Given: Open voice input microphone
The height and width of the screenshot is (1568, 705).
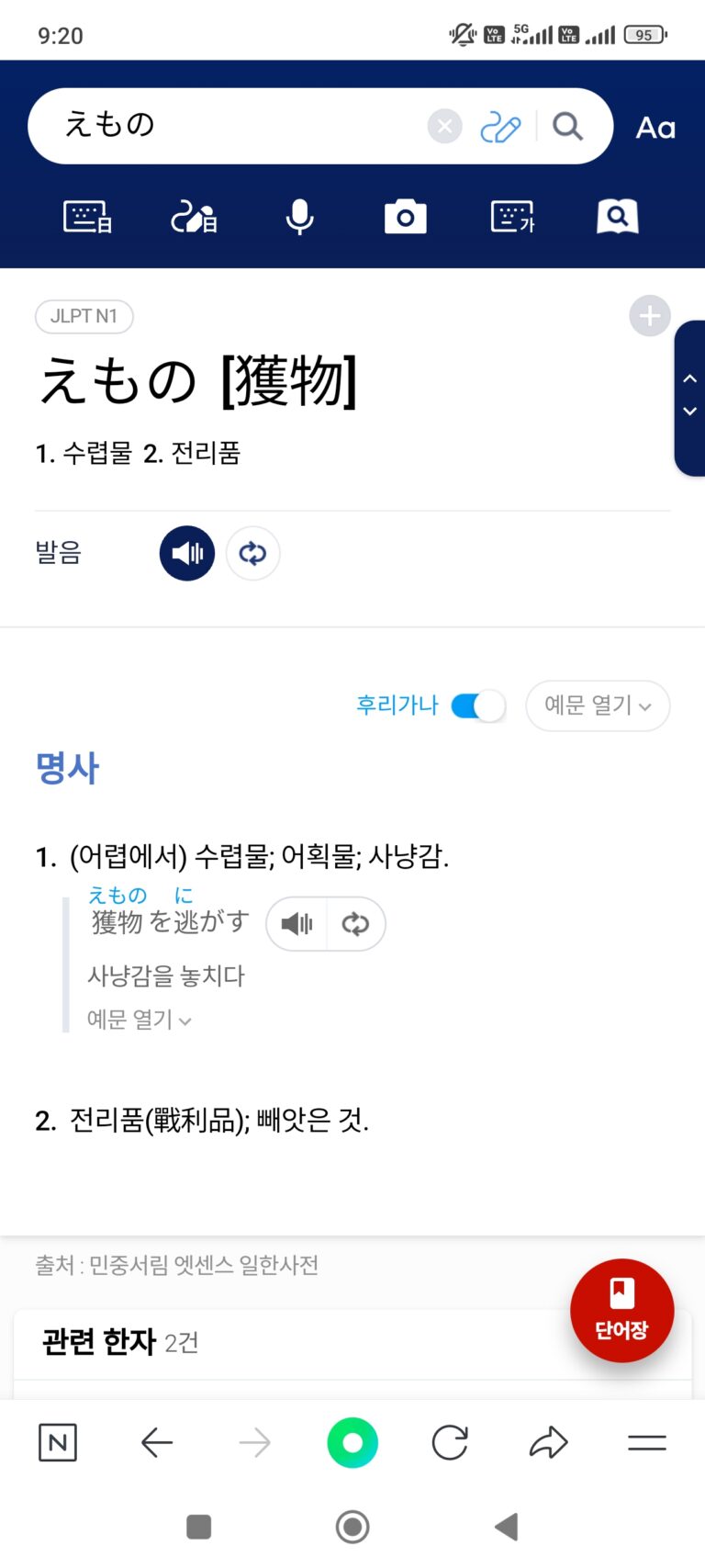Looking at the screenshot, I should click(299, 218).
